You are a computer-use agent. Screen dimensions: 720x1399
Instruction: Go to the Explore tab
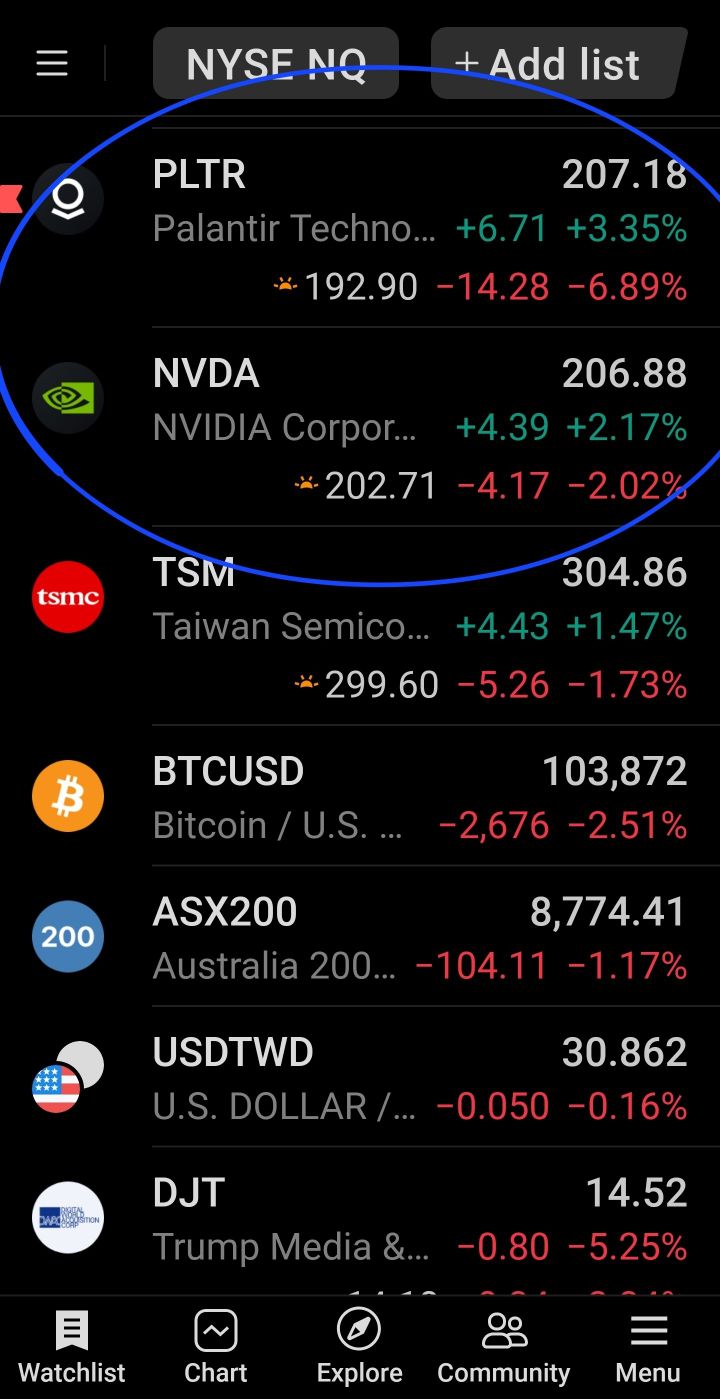pyautogui.click(x=360, y=1348)
